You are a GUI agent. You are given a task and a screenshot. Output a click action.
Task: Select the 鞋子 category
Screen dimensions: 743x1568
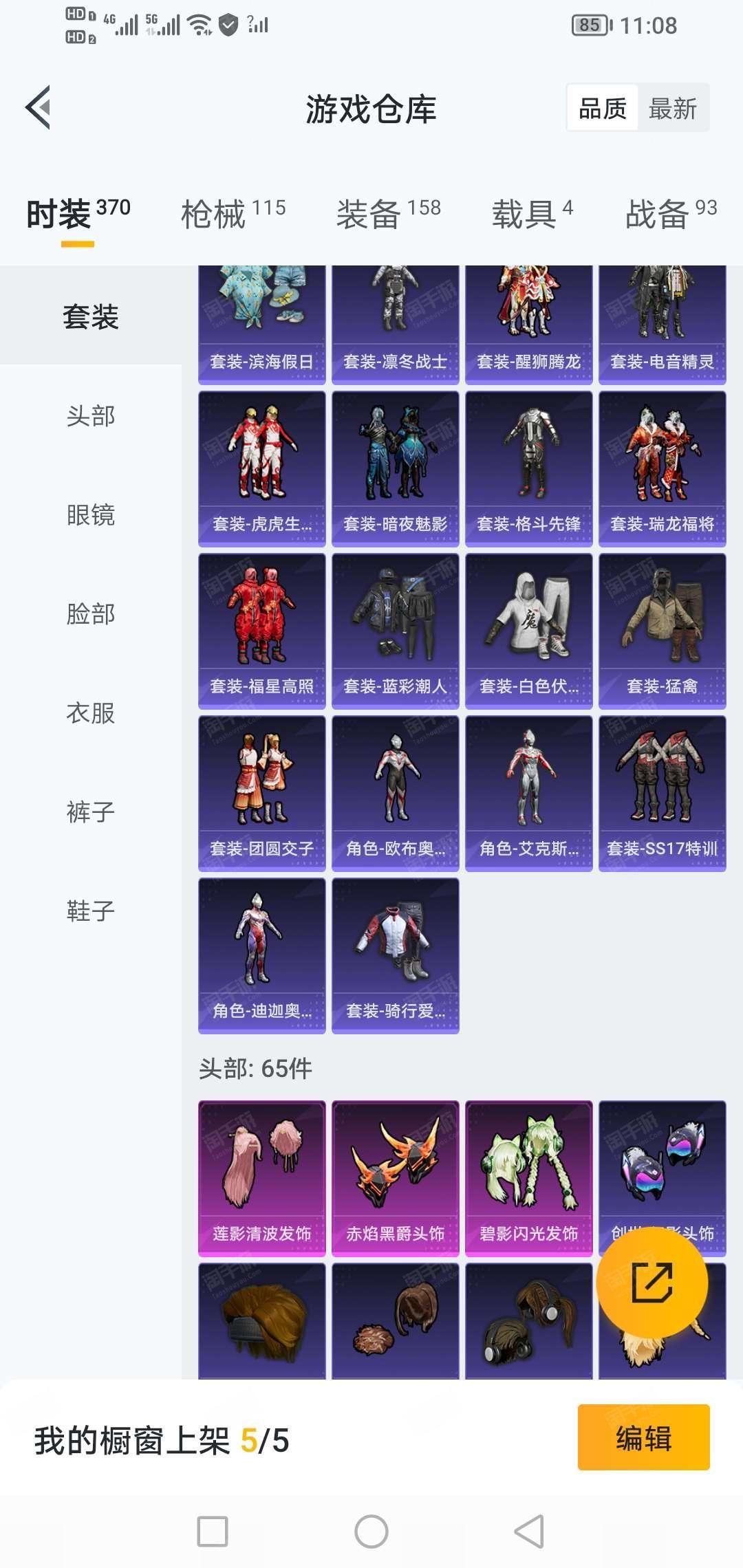click(x=90, y=911)
